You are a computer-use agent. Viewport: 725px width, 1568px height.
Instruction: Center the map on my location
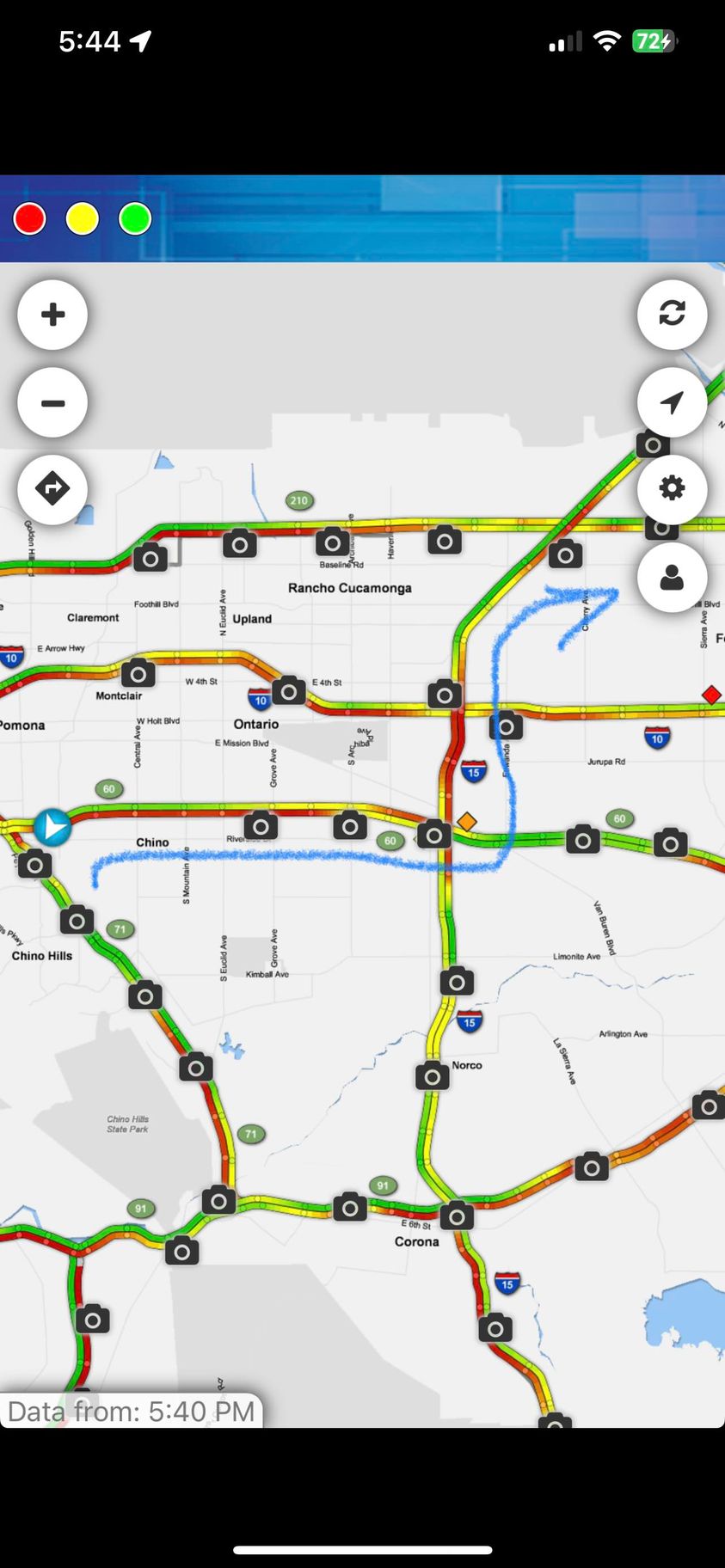click(x=672, y=402)
